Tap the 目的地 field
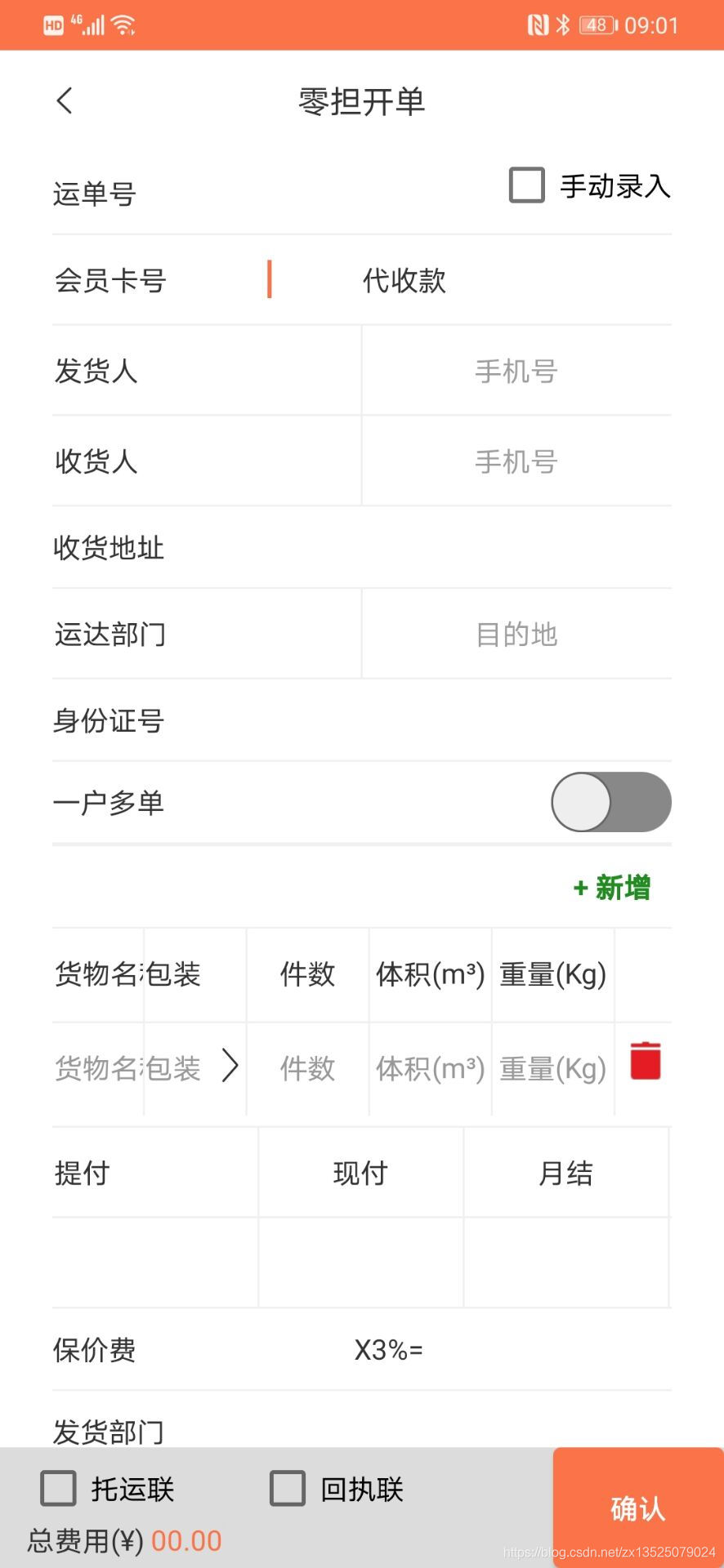This screenshot has height=1568, width=724. coord(516,635)
